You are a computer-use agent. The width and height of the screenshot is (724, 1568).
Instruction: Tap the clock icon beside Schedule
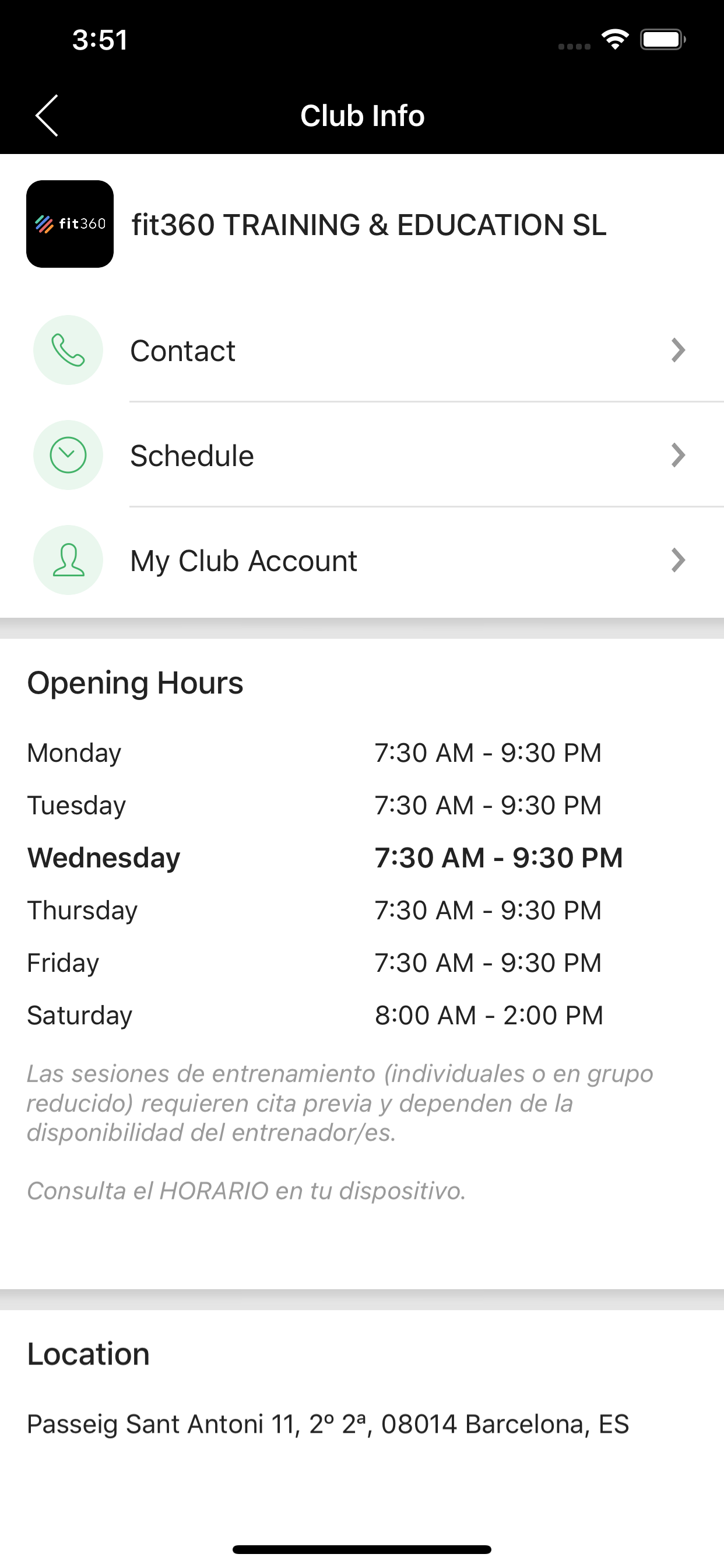coord(68,454)
